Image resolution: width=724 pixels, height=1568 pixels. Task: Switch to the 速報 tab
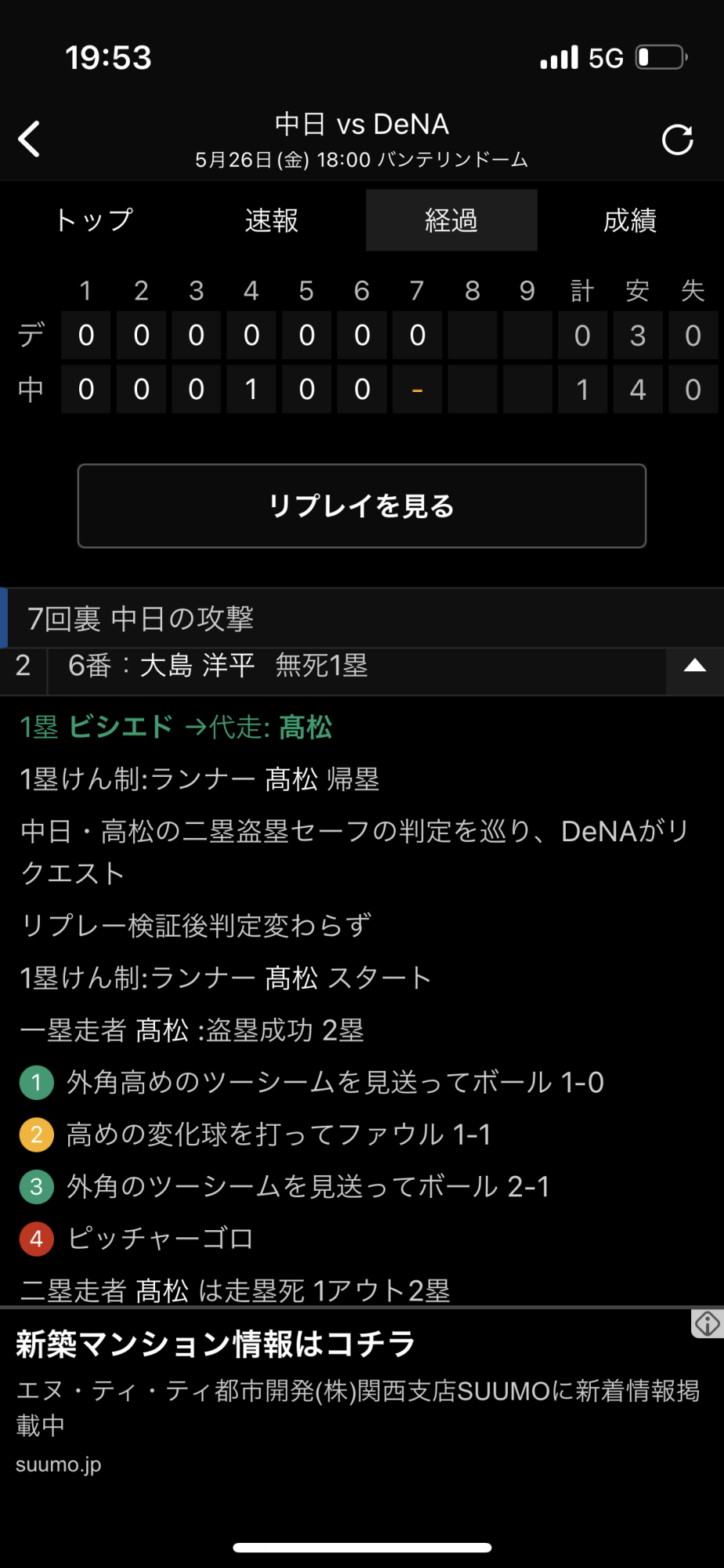[272, 220]
